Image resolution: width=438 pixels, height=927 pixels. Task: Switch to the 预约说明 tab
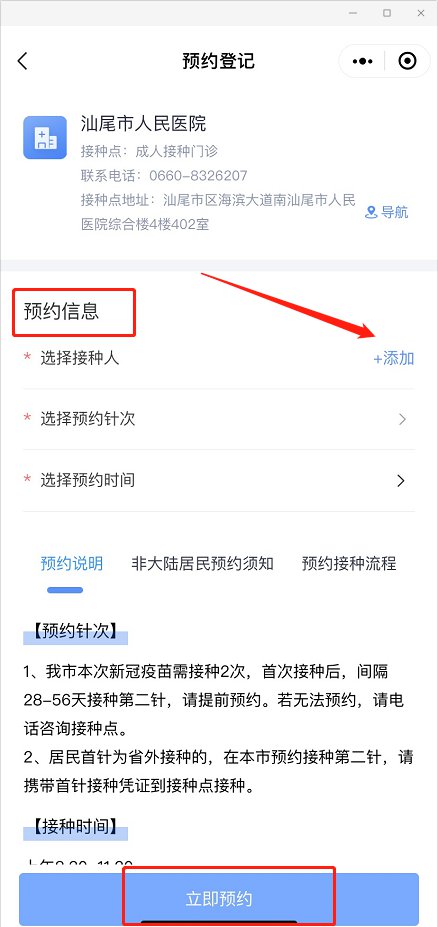coord(72,563)
